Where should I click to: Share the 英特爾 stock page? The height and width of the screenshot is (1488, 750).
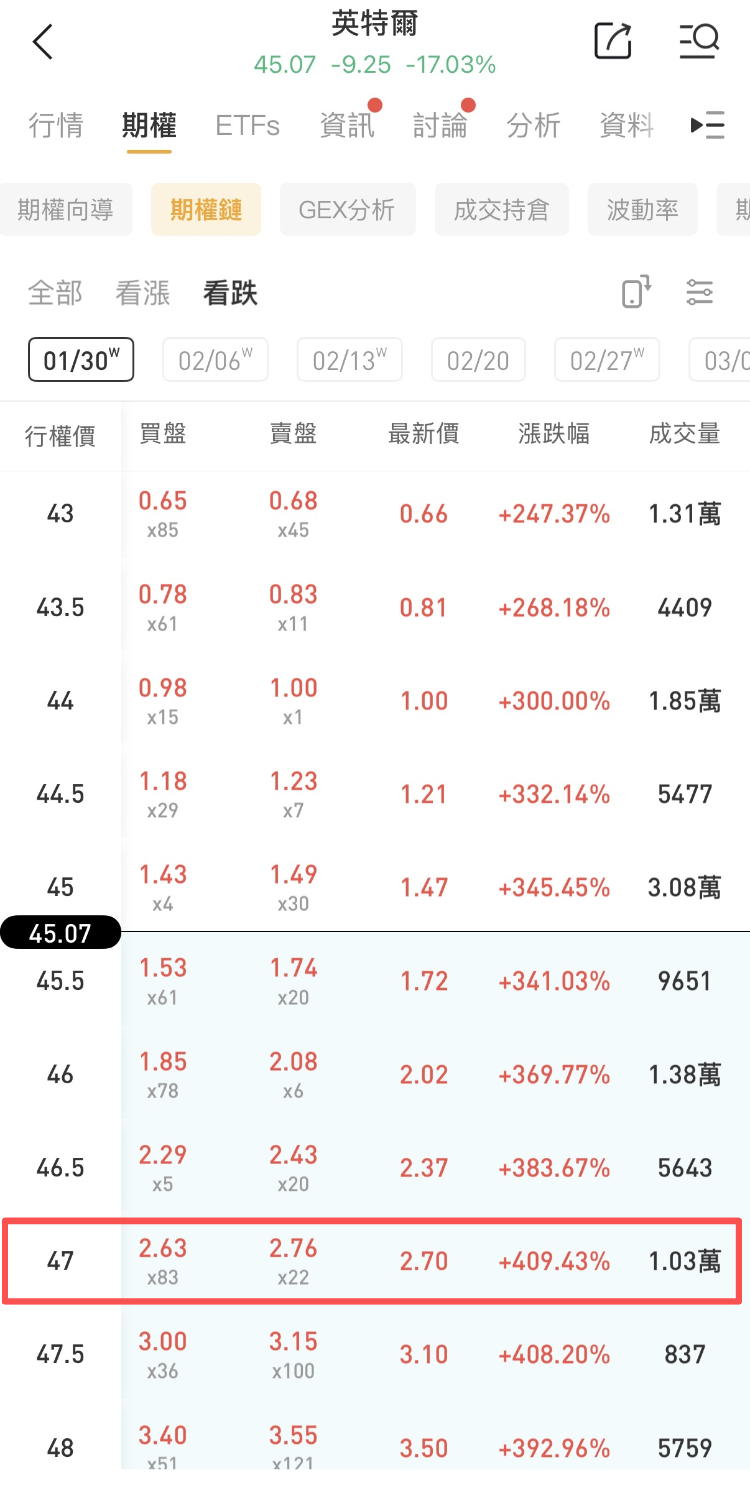point(613,41)
